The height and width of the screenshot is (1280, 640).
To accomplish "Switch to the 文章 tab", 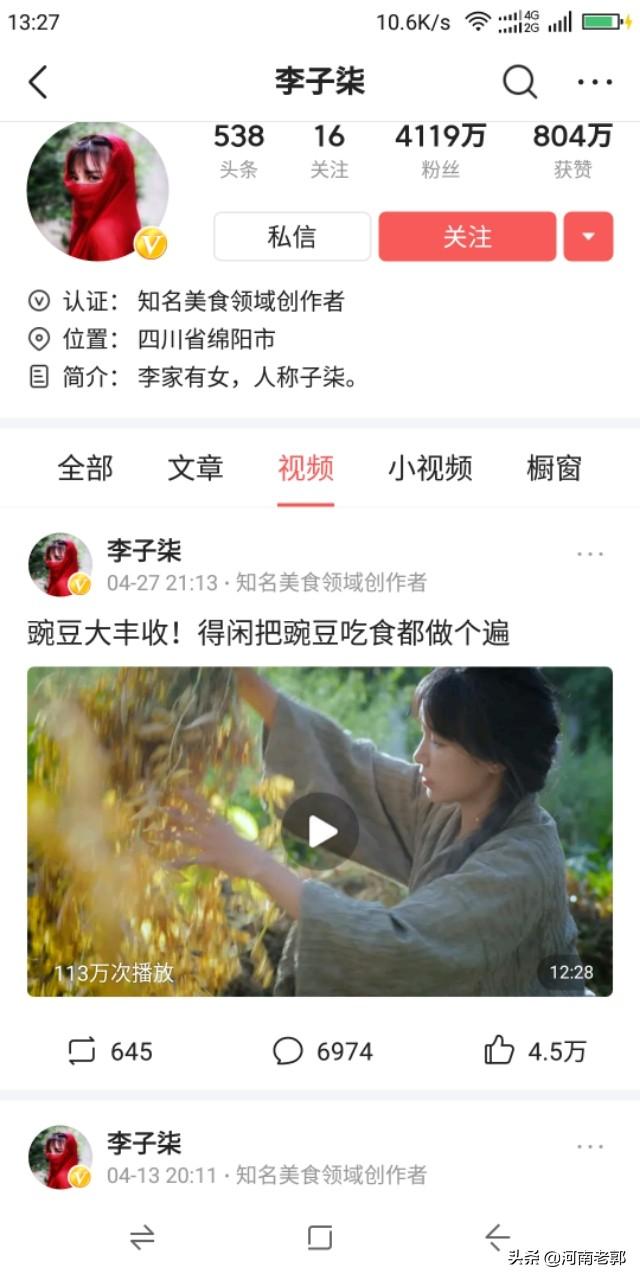I will tap(195, 468).
